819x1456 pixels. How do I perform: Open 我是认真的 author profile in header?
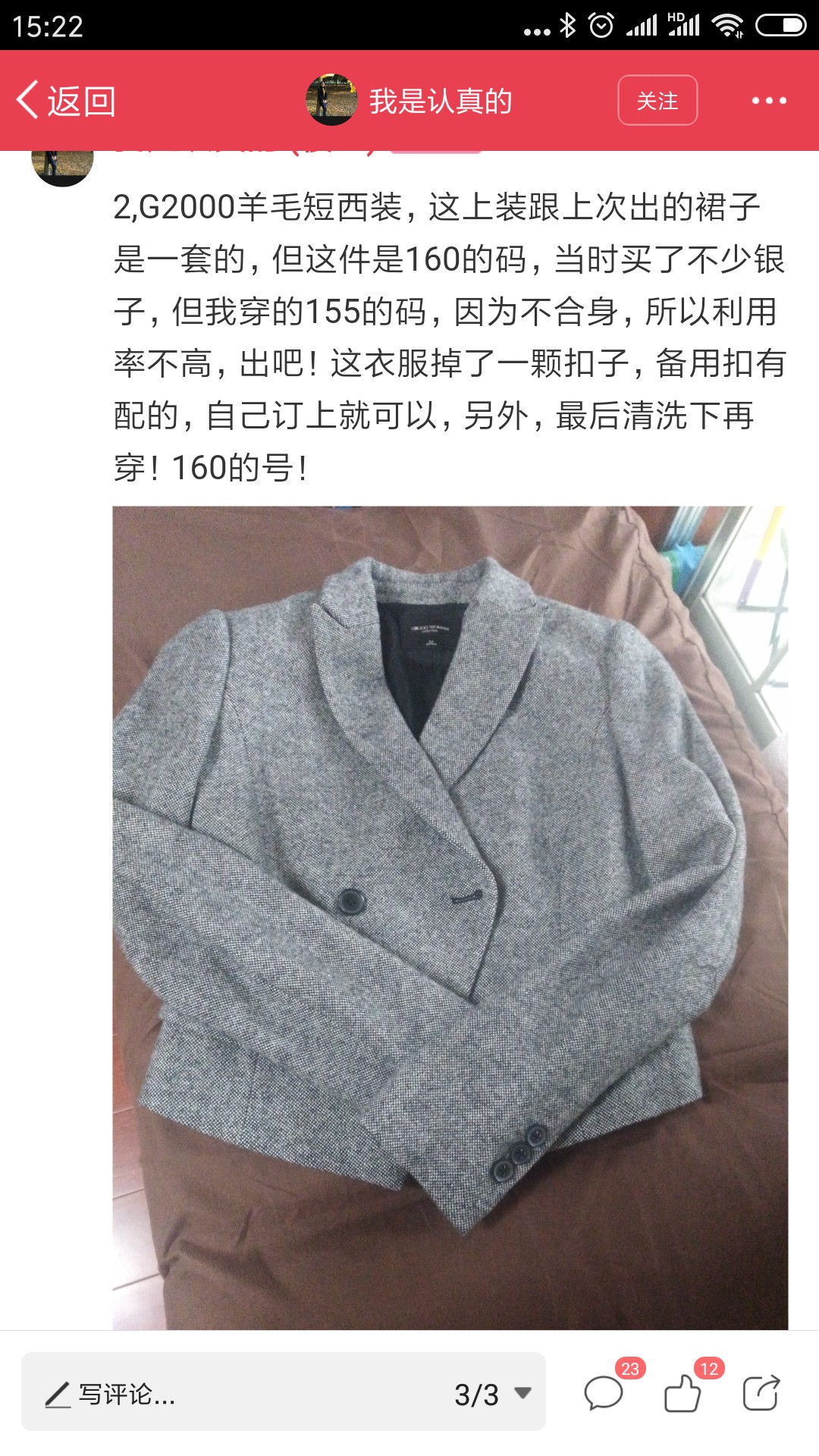(409, 100)
